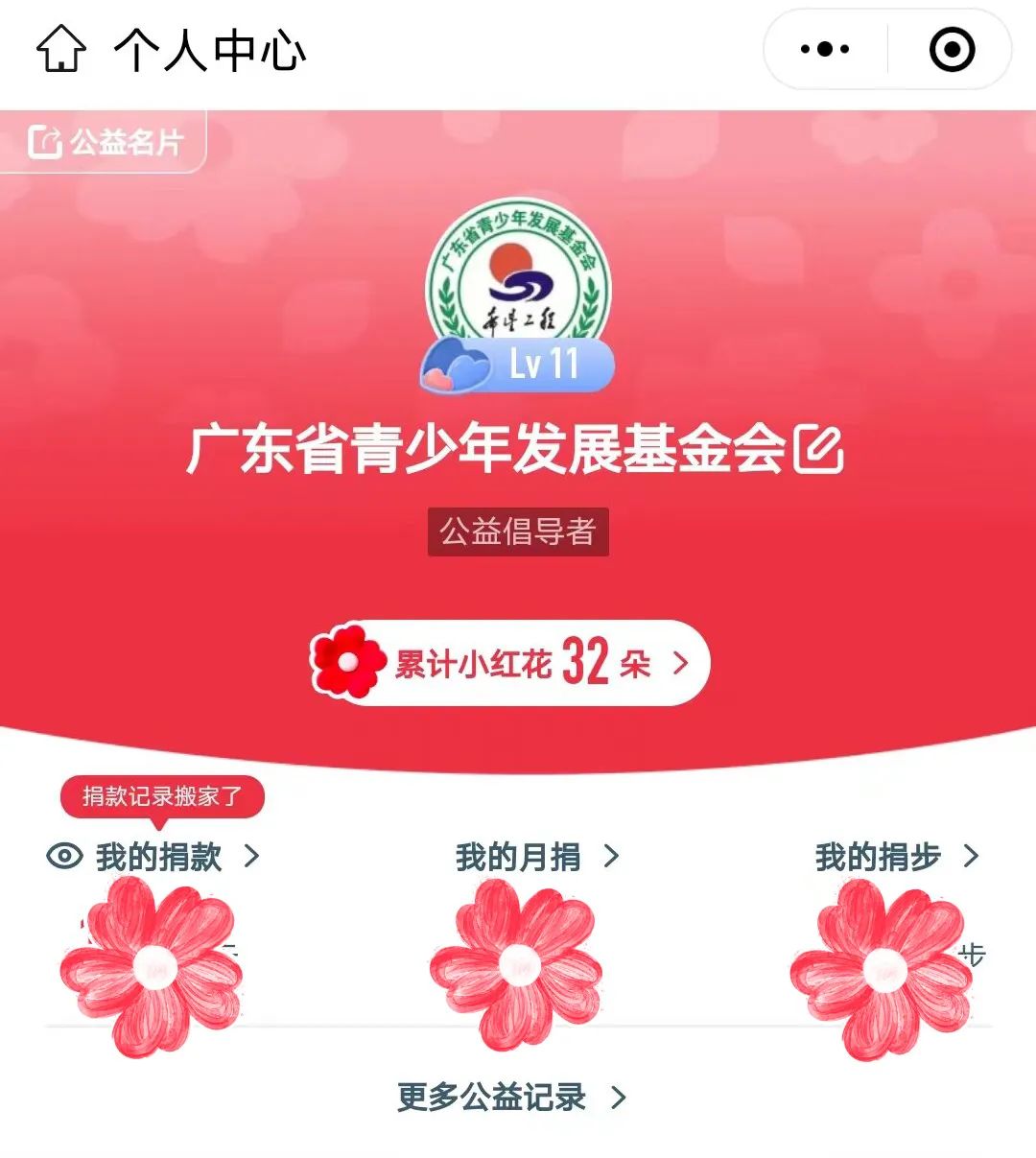Open the three-dot more menu

825,49
